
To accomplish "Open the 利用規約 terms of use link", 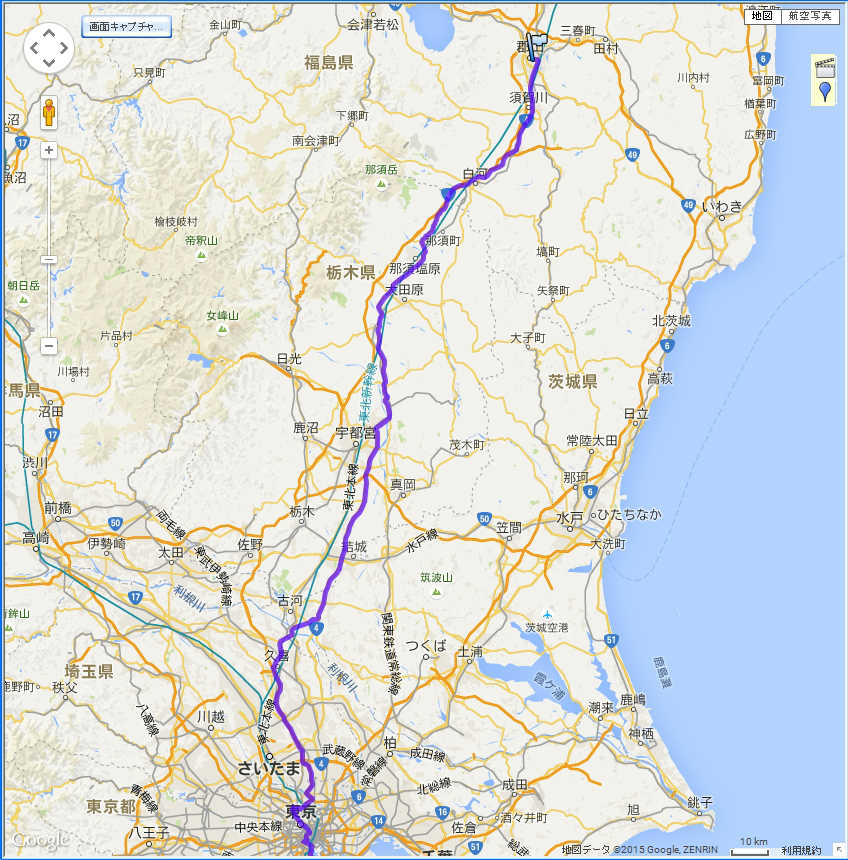I will click(x=802, y=851).
